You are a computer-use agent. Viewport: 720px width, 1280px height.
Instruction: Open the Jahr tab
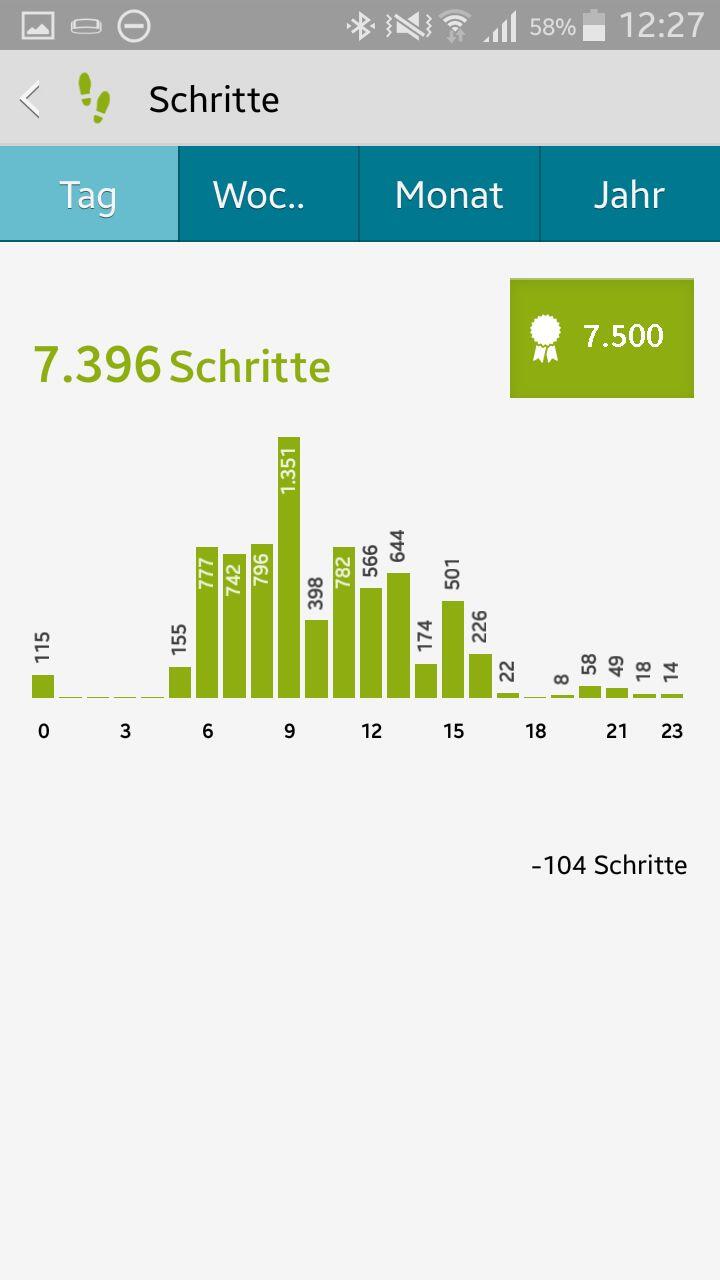tap(630, 194)
